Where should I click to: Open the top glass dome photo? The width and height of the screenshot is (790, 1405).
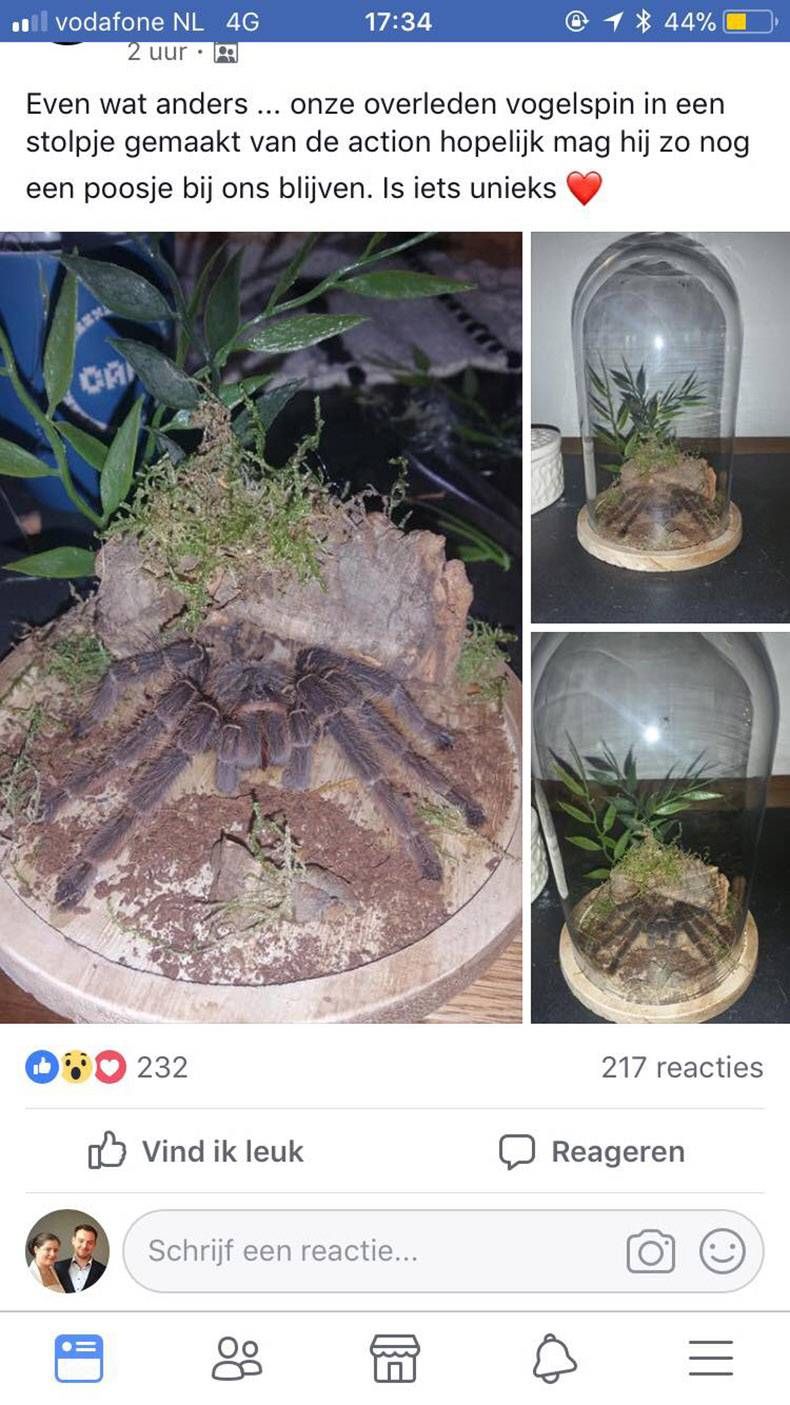tap(660, 427)
